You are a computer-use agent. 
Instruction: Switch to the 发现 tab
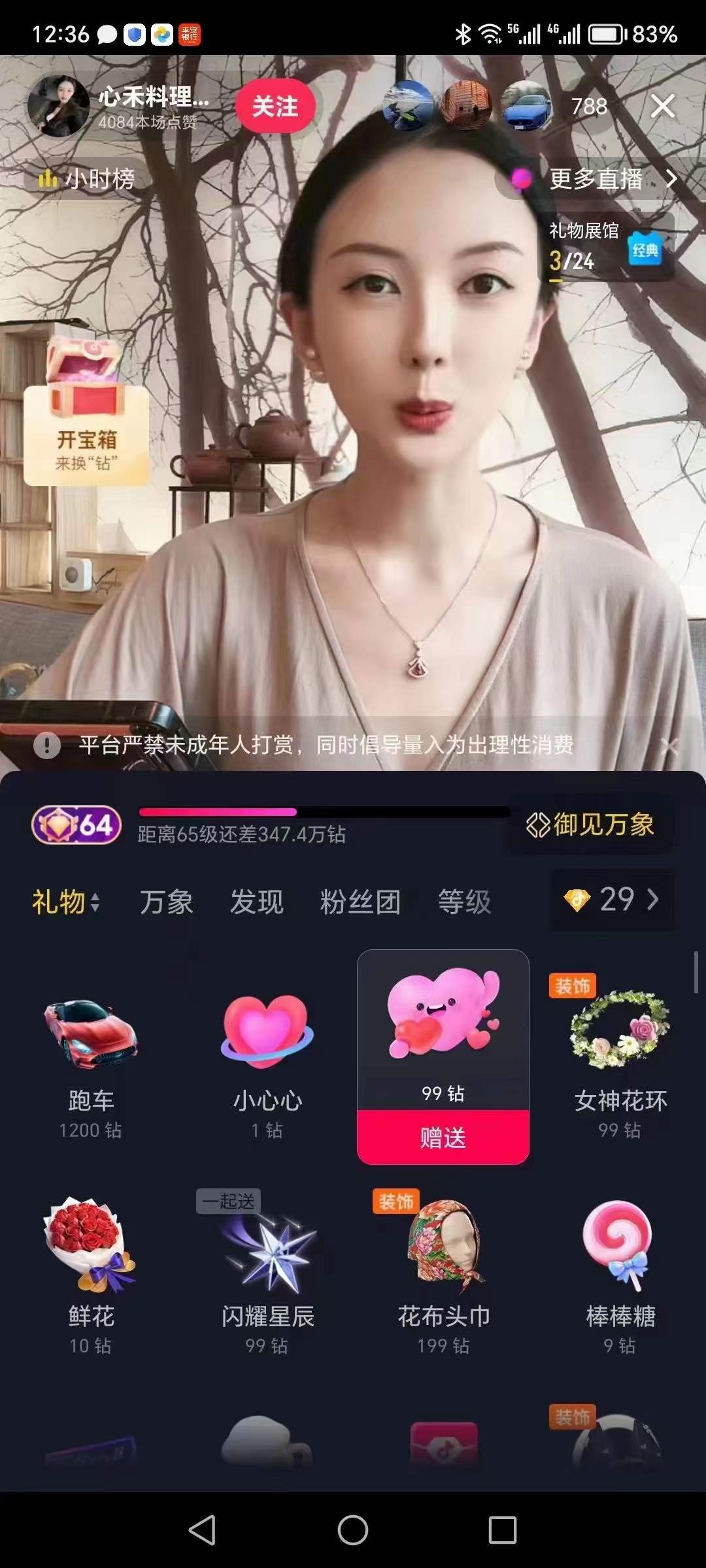pyautogui.click(x=256, y=902)
